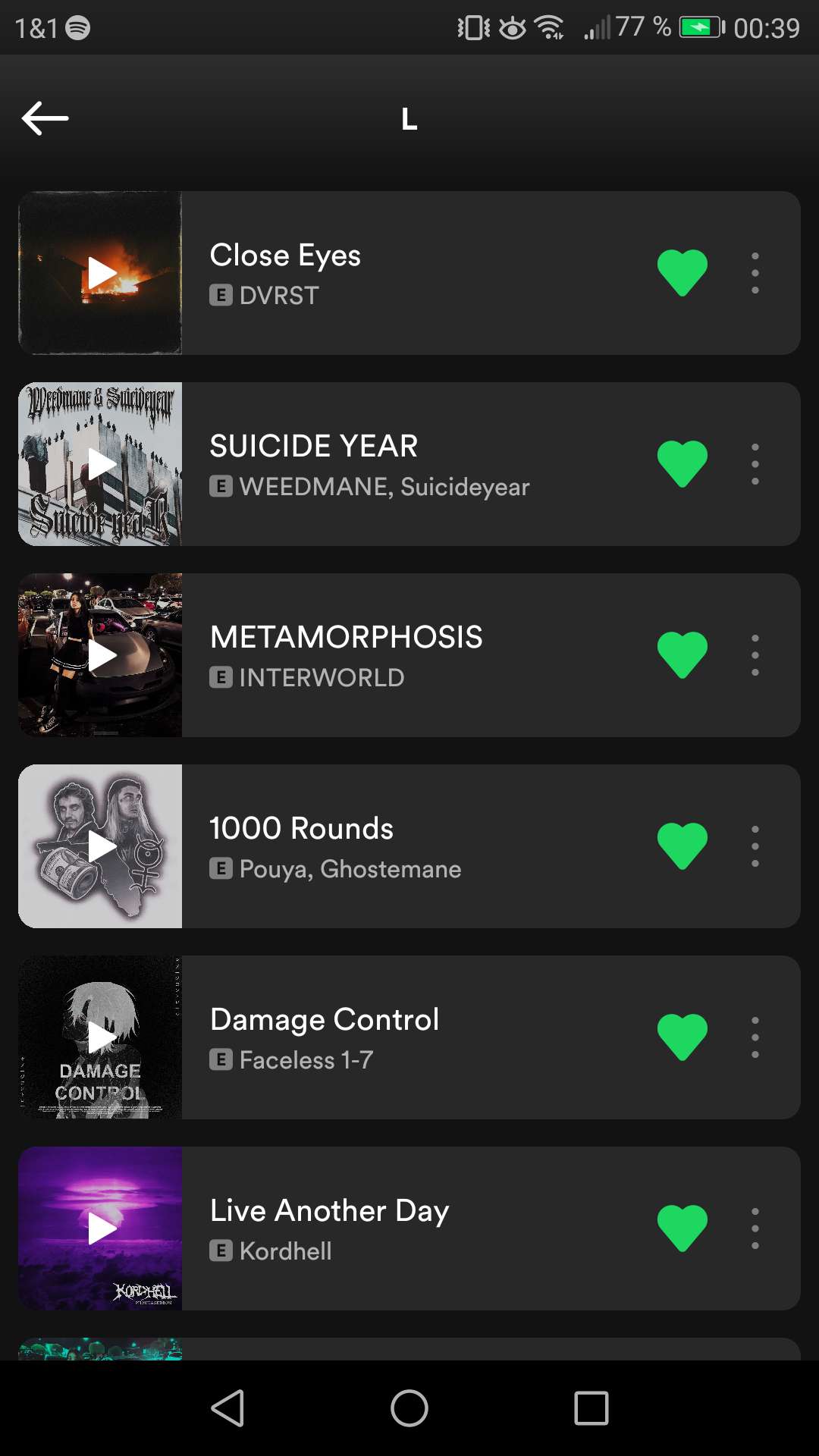The width and height of the screenshot is (819, 1456).
Task: Unlike METAMORPHOSIS
Action: click(682, 655)
